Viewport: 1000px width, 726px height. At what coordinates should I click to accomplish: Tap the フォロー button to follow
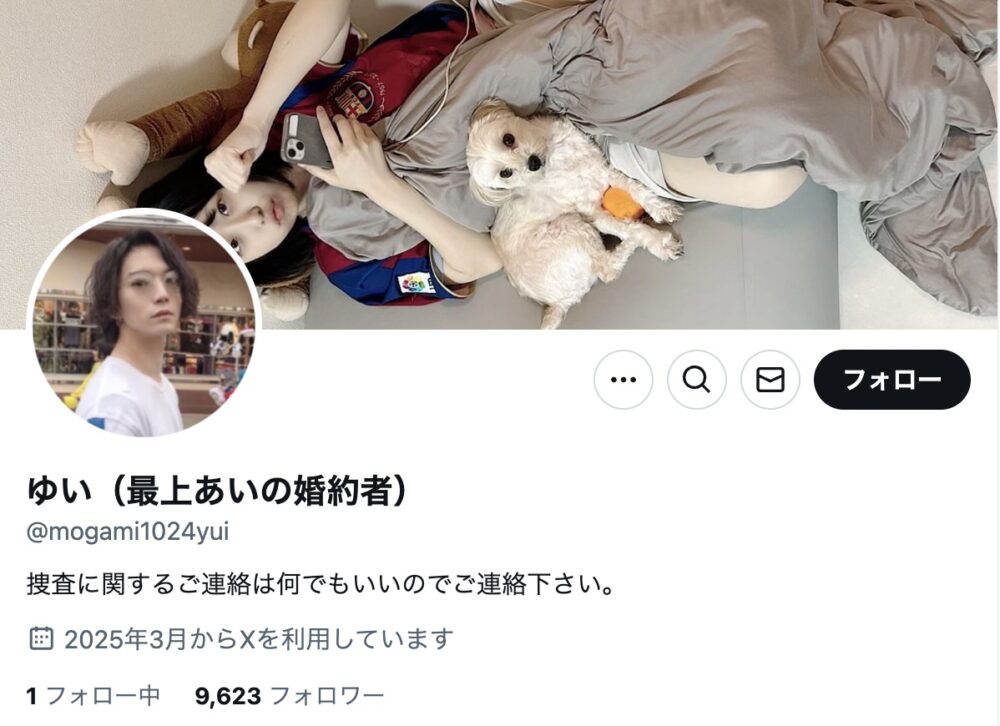[x=892, y=380]
